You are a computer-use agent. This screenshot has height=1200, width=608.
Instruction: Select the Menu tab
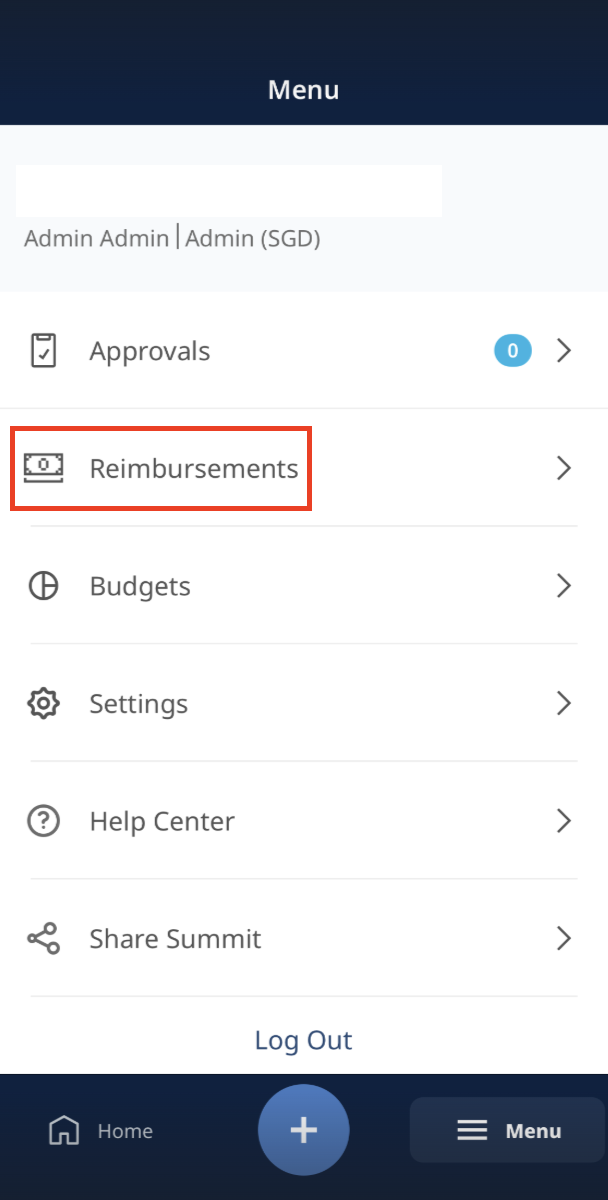pos(507,1130)
